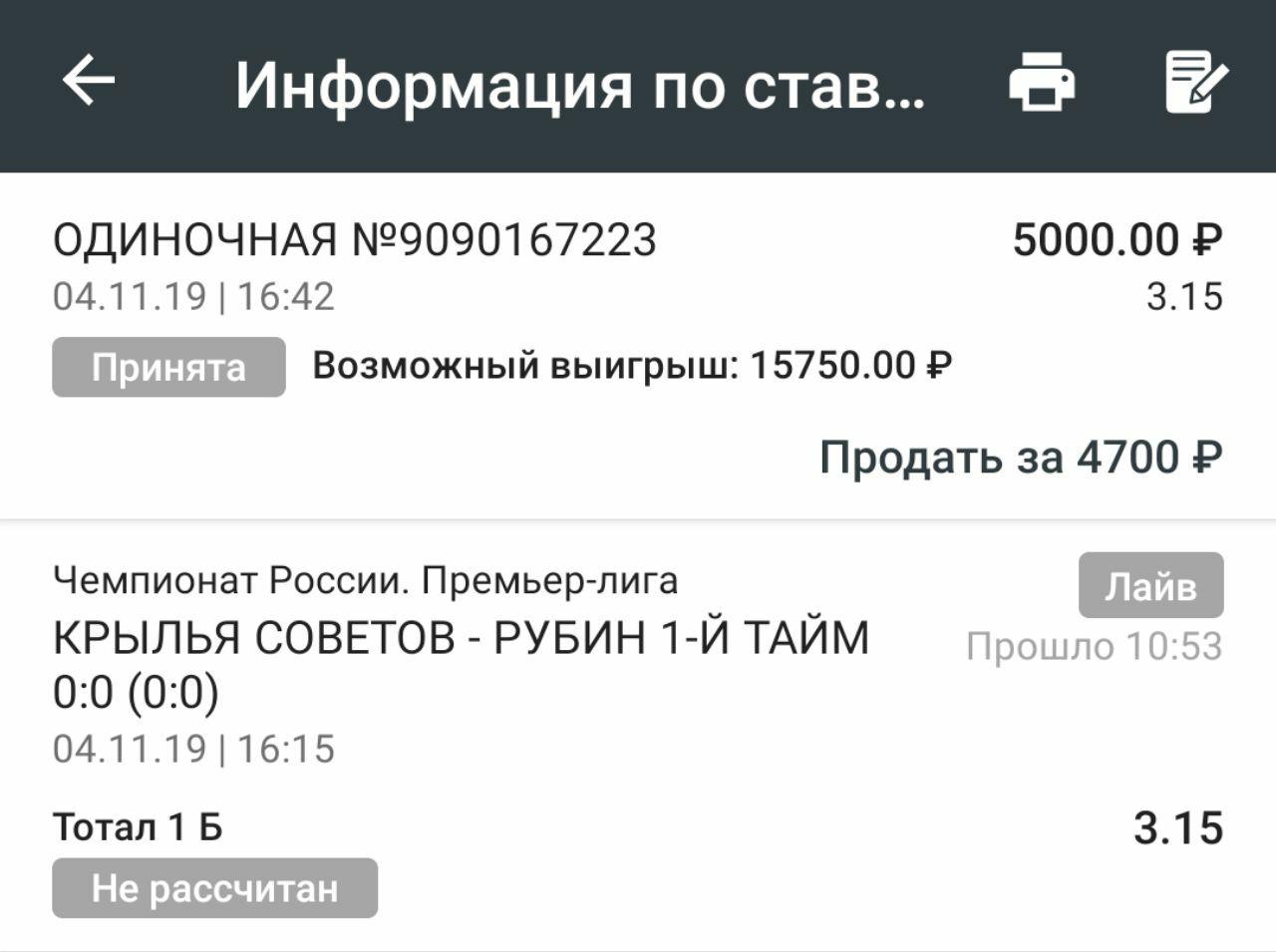Screen dimensions: 1276x952
Task: Open the Крылья Советов - Рубин match
Action: (x=461, y=638)
